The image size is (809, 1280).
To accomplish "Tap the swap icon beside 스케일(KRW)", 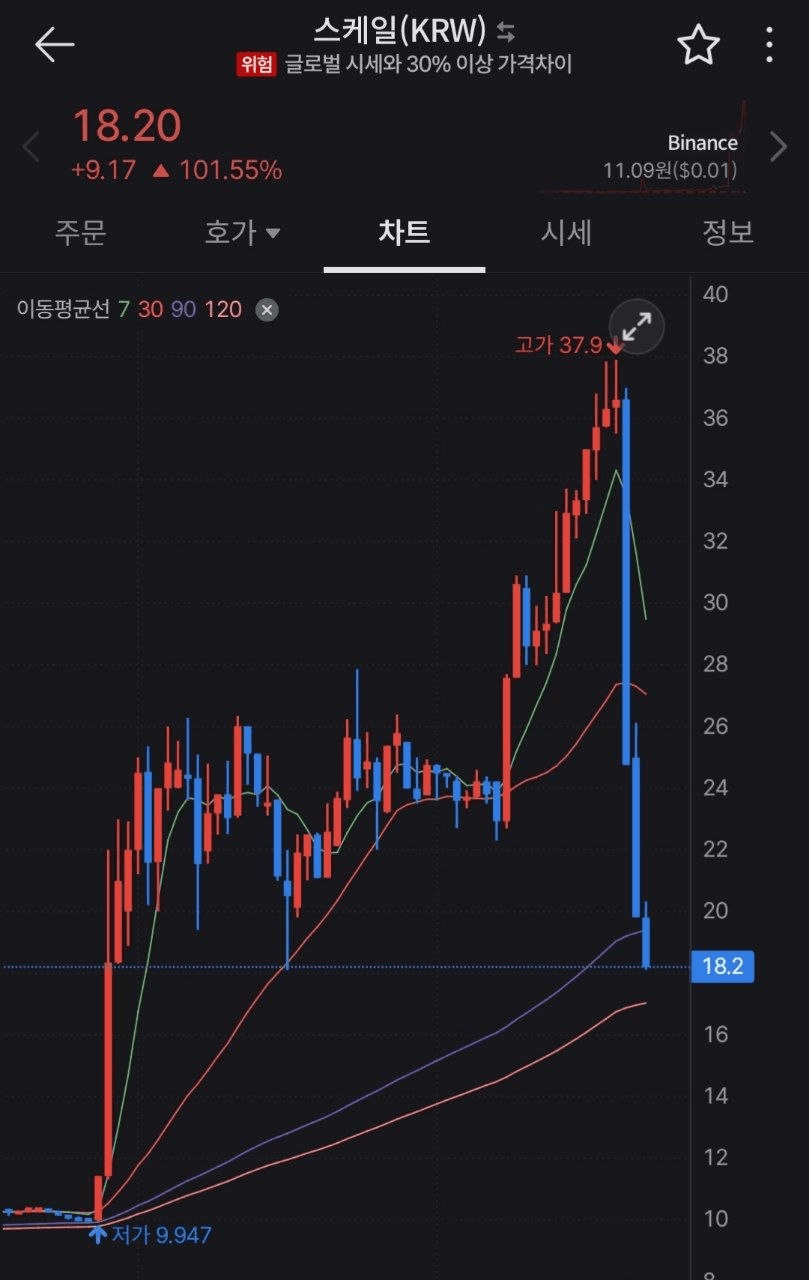I will click(506, 32).
